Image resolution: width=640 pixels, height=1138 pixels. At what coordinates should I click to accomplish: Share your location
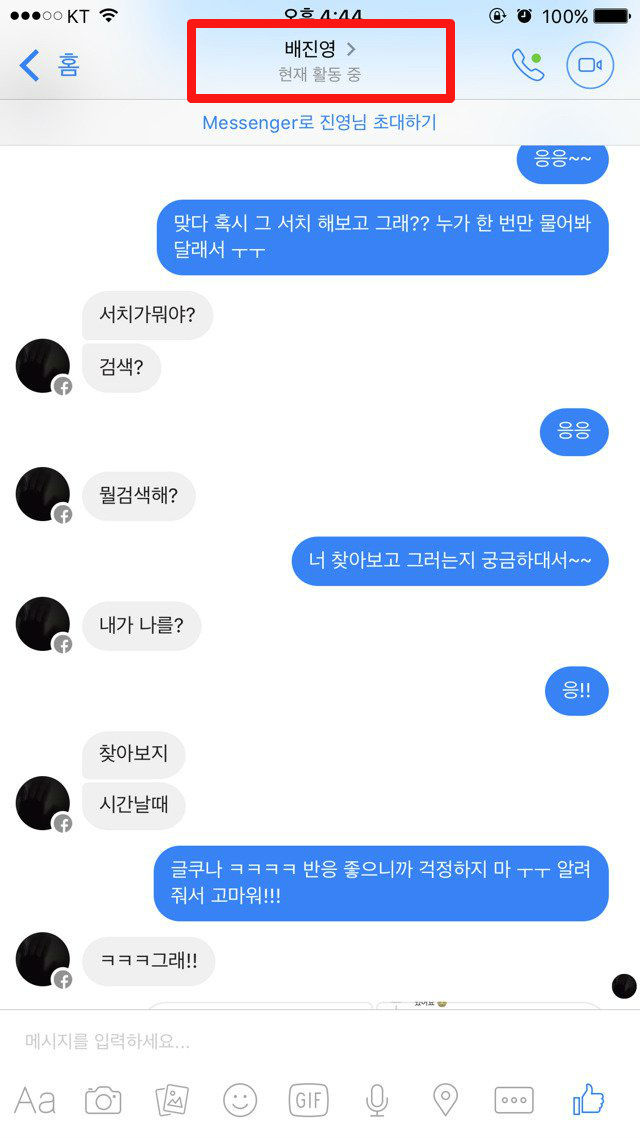click(x=445, y=1101)
